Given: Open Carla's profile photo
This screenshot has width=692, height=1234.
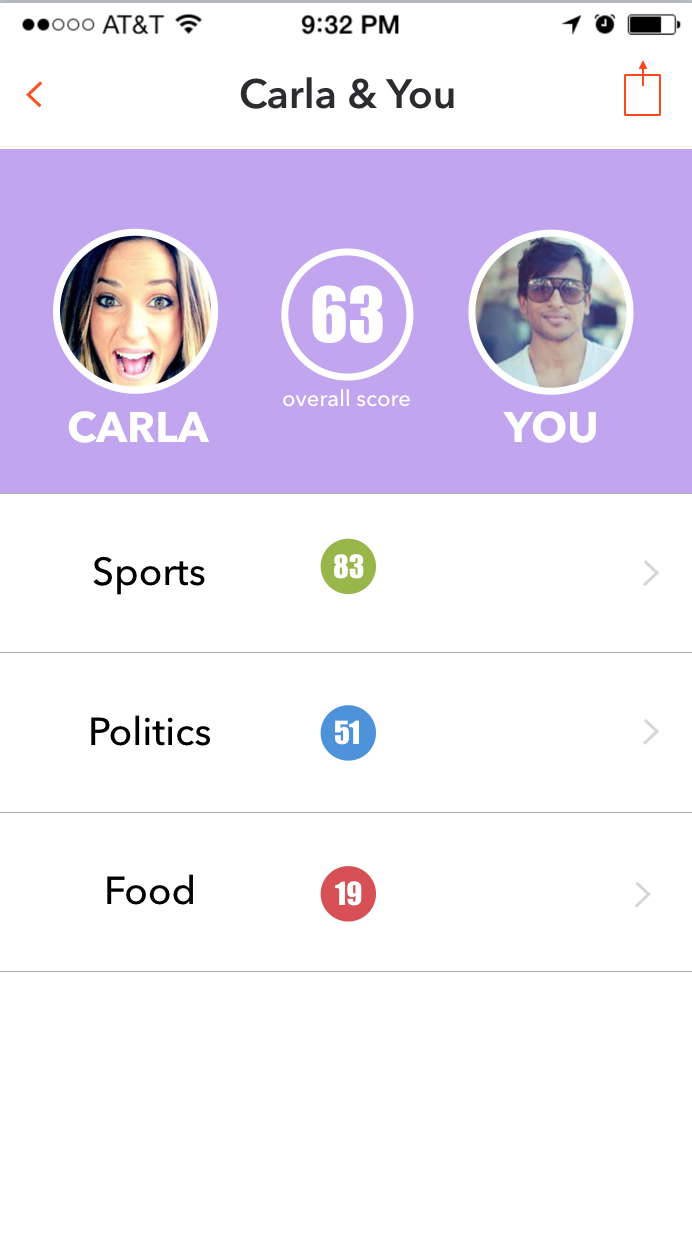Looking at the screenshot, I should point(135,313).
